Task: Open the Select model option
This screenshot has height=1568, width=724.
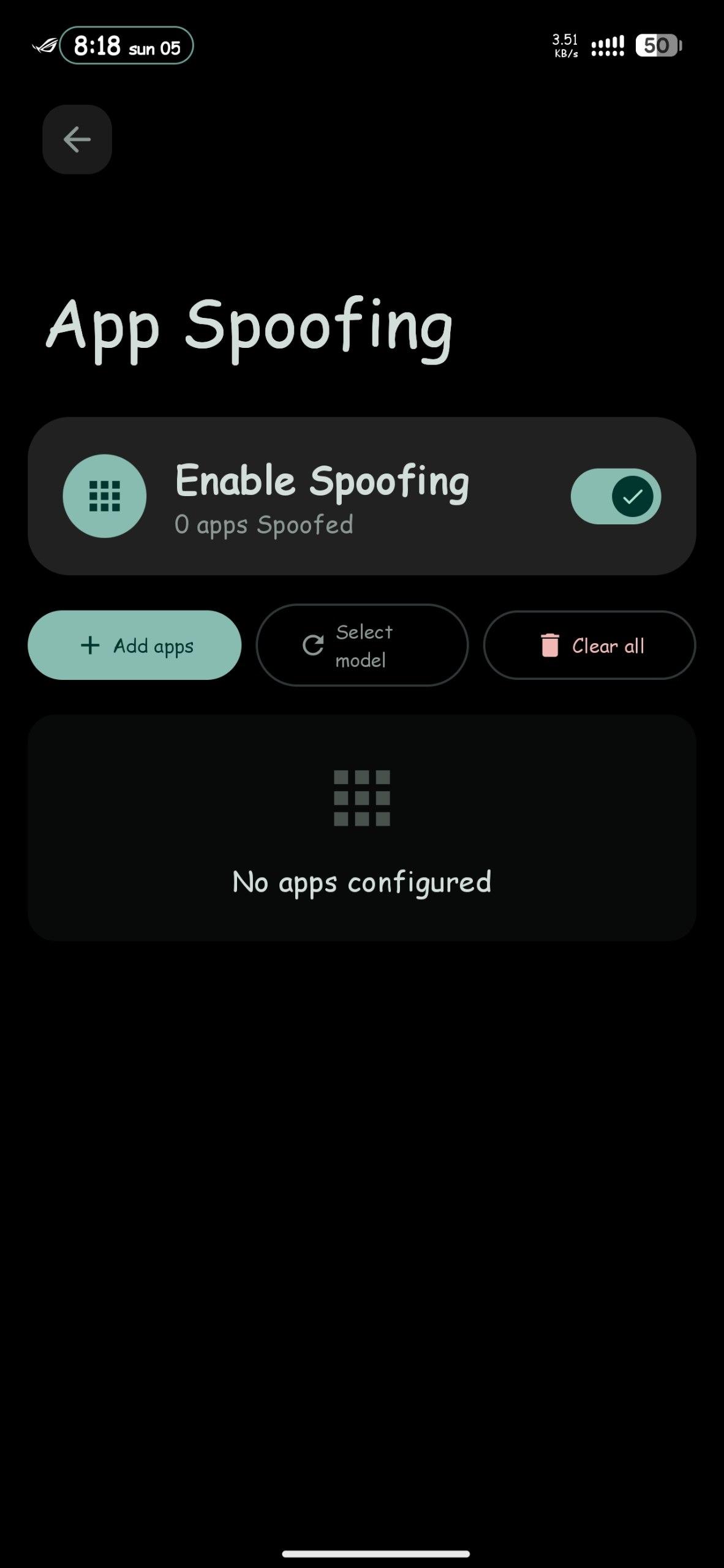Action: (x=362, y=646)
